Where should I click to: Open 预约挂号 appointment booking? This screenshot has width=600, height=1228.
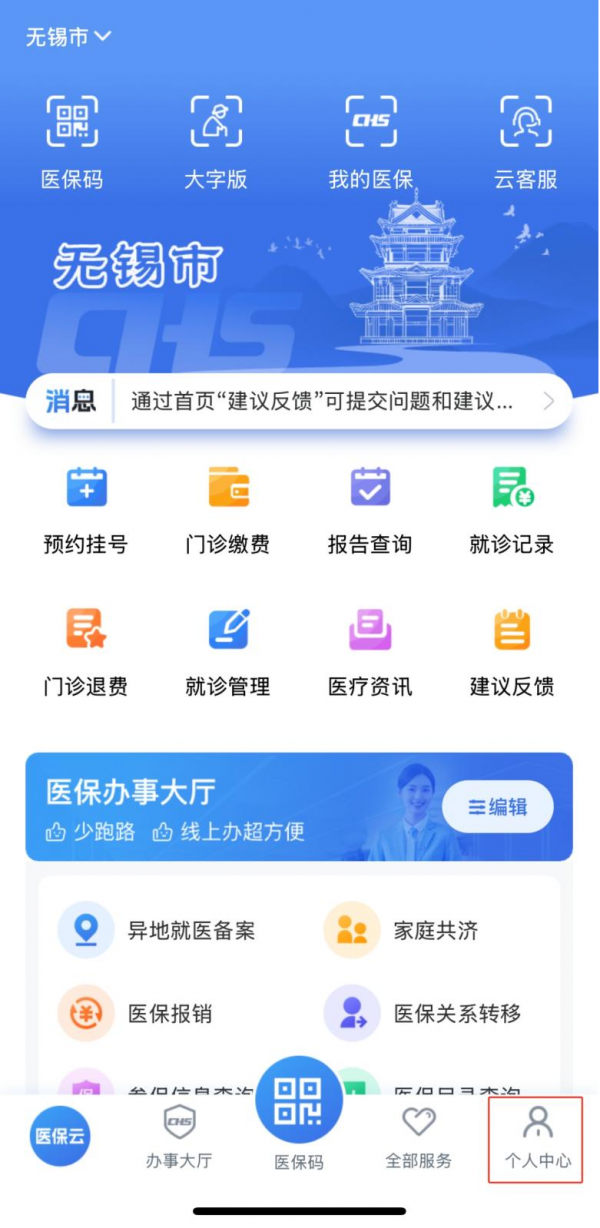coord(86,510)
